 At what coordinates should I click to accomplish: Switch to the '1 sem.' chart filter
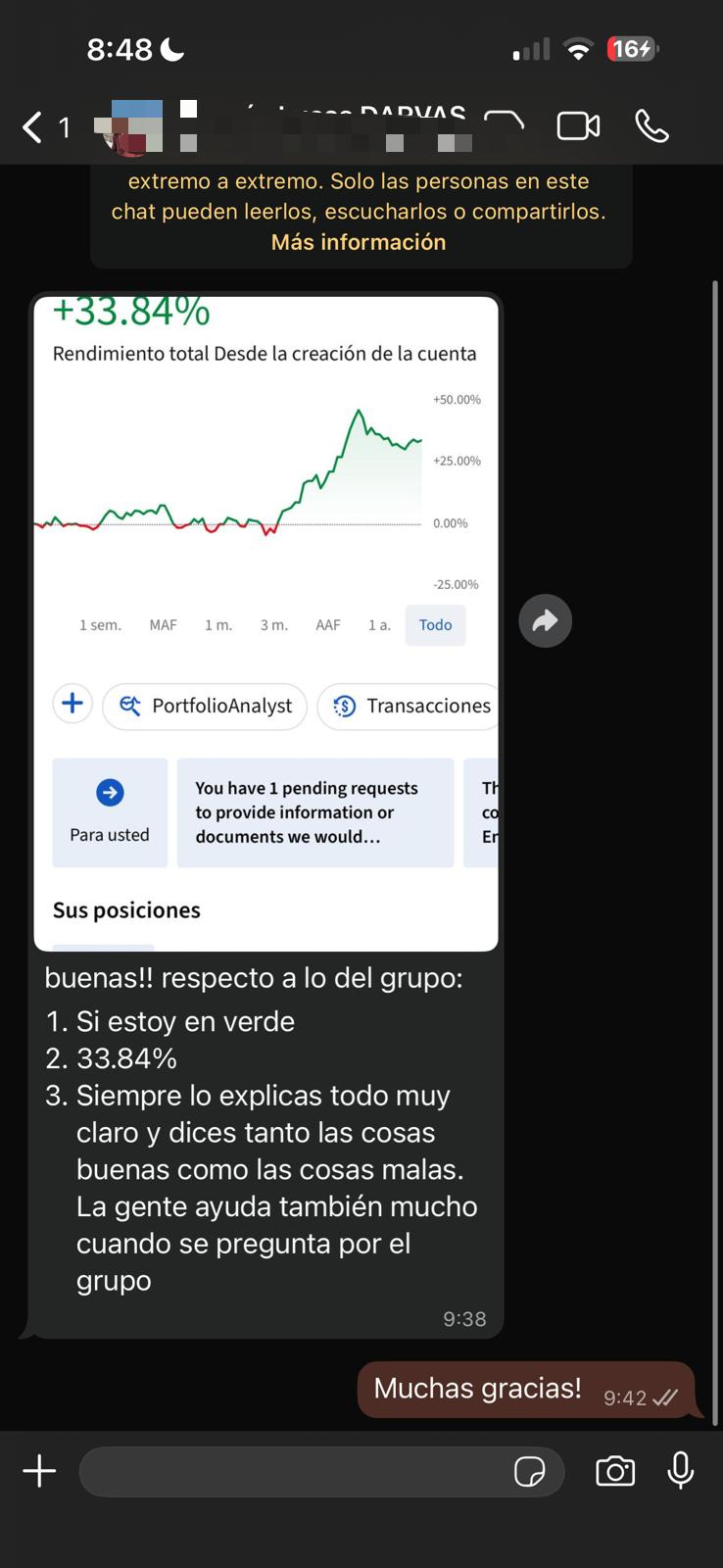[100, 624]
